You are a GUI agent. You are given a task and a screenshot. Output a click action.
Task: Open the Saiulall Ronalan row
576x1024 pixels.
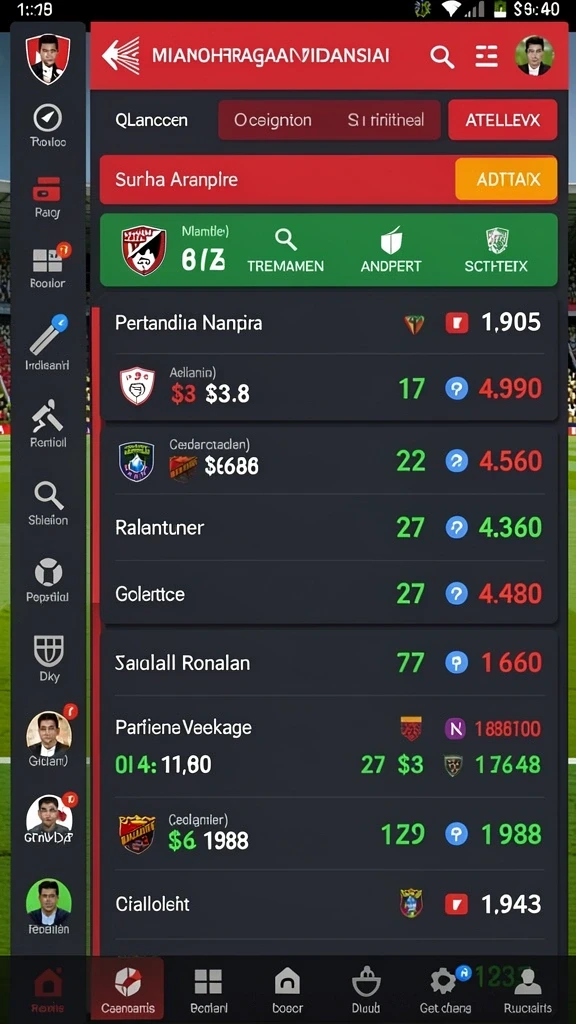click(328, 663)
